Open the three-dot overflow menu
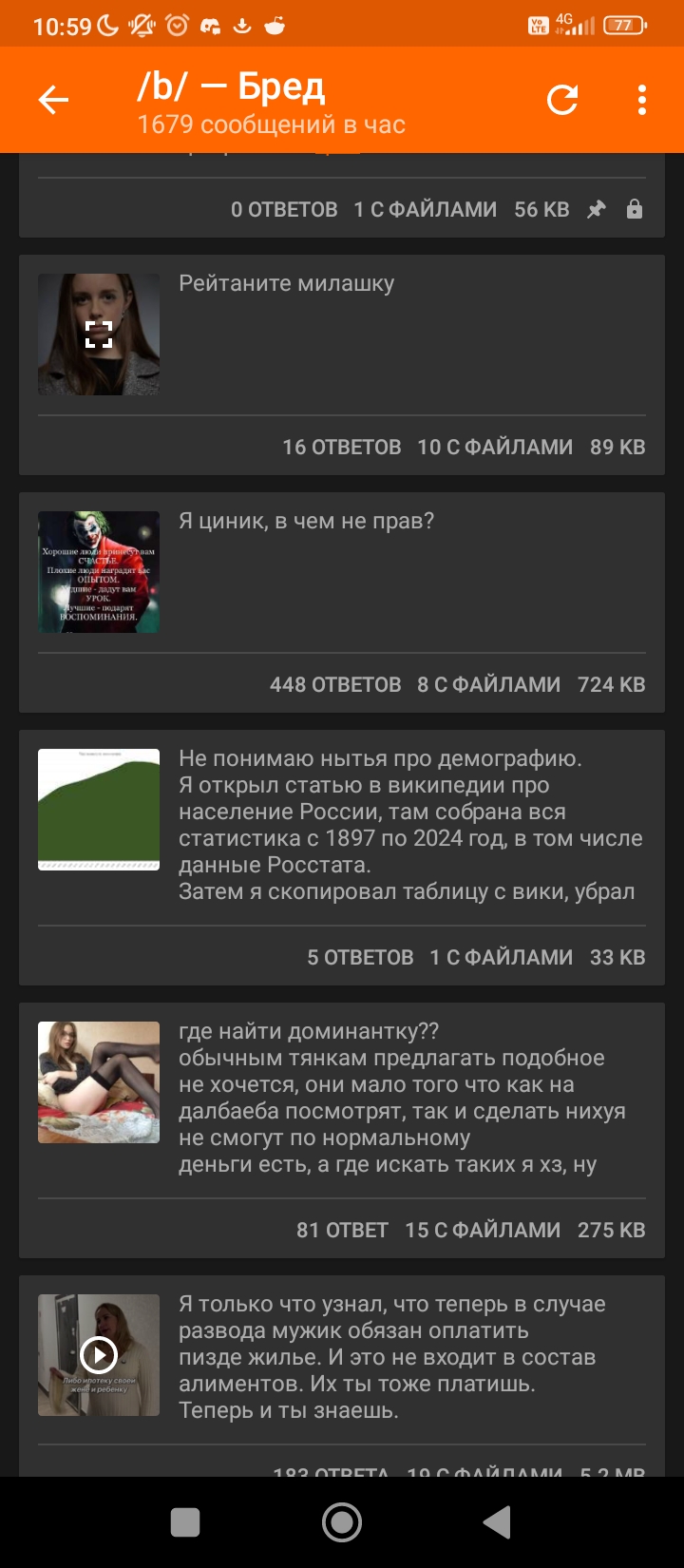The image size is (684, 1568). coord(642,100)
